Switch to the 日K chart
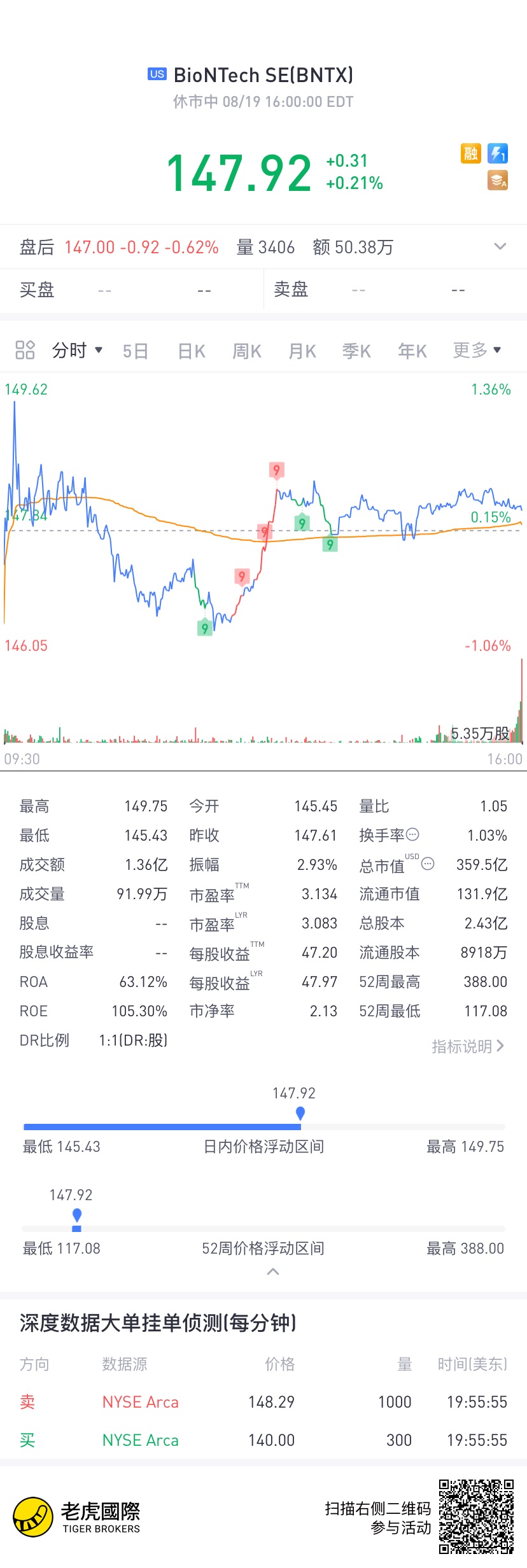The width and height of the screenshot is (527, 1568). click(x=191, y=351)
